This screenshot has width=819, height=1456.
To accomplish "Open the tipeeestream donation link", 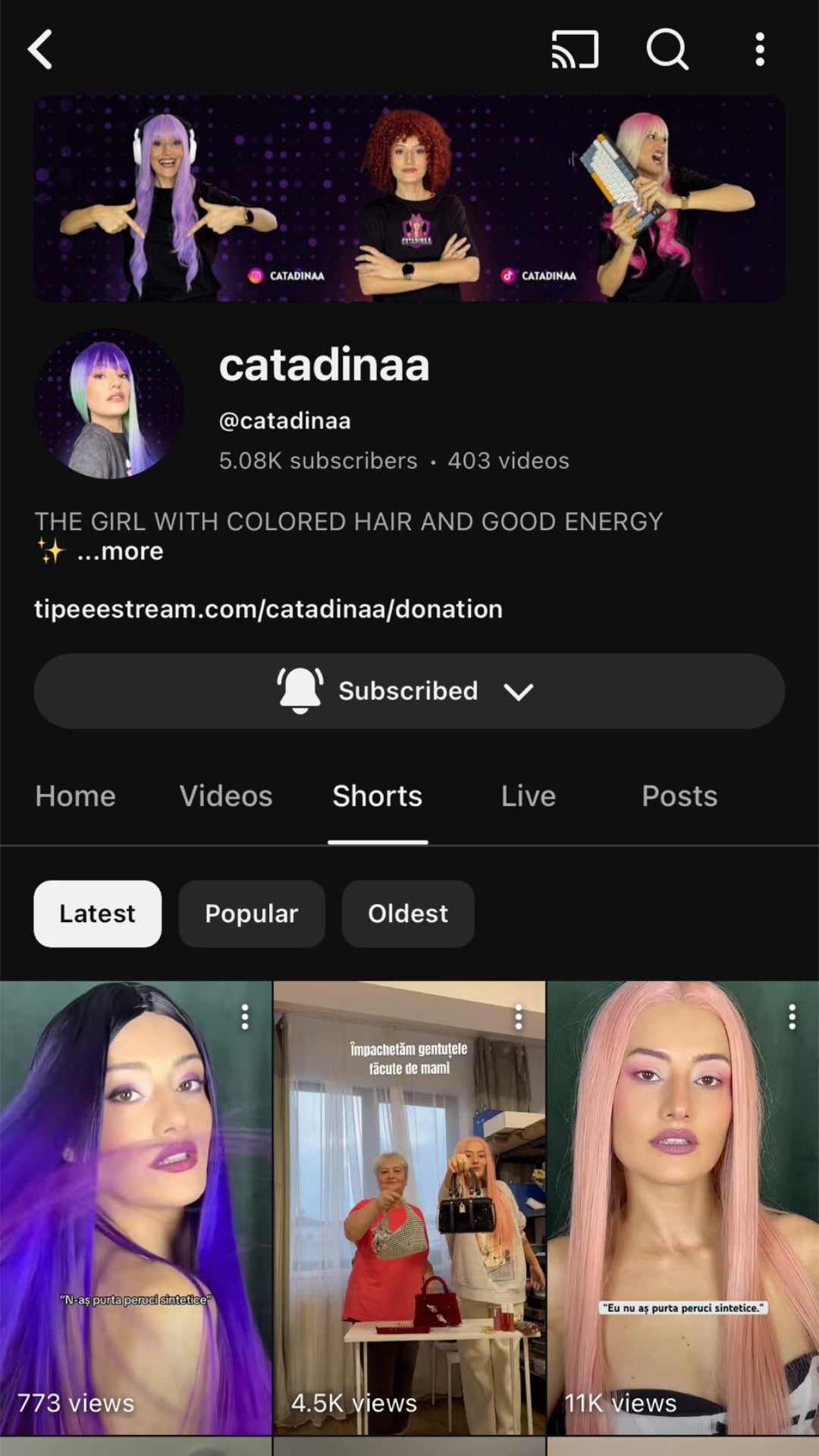I will click(x=268, y=609).
